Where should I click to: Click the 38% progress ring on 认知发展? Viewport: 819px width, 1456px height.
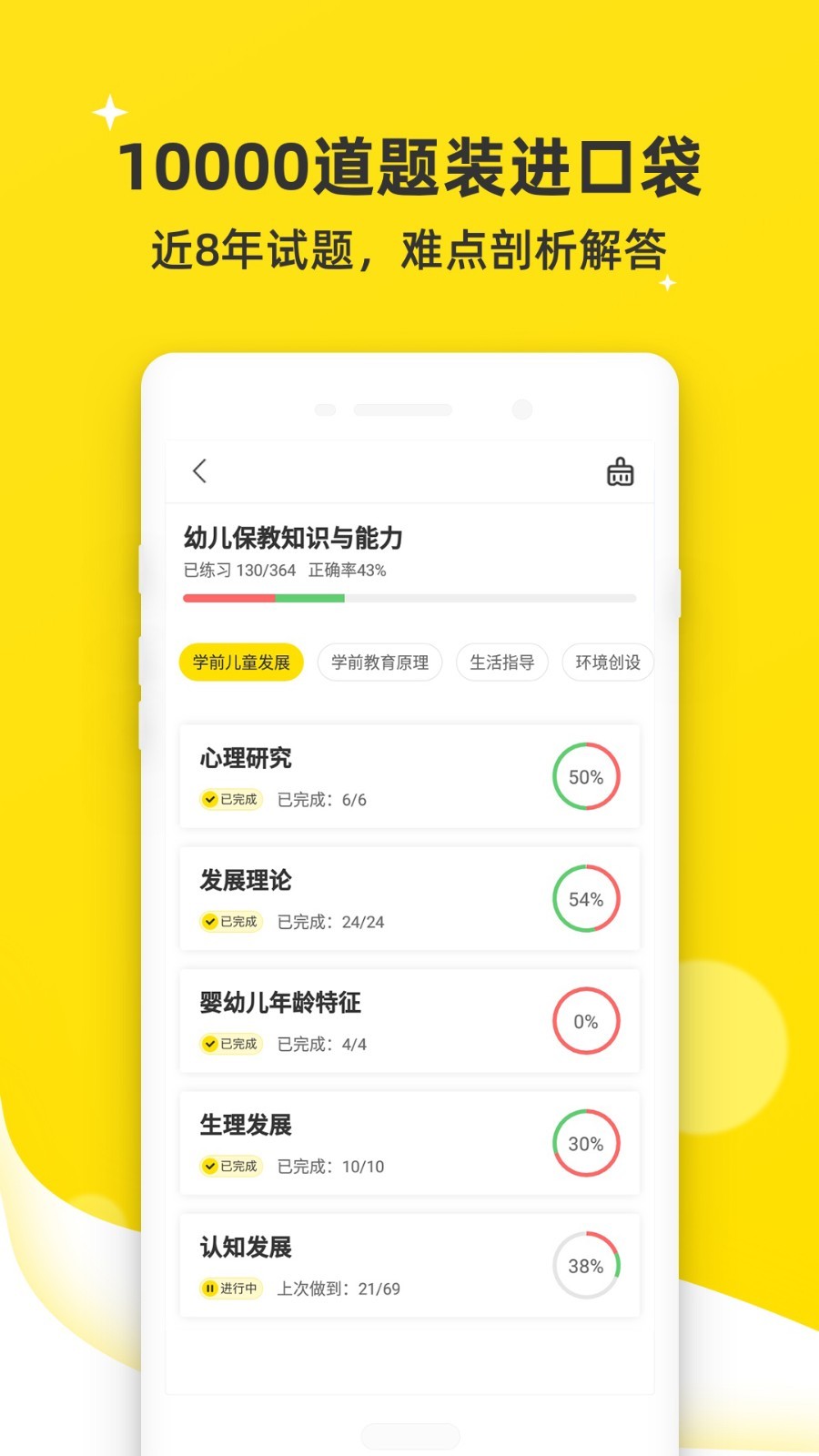tap(587, 1266)
